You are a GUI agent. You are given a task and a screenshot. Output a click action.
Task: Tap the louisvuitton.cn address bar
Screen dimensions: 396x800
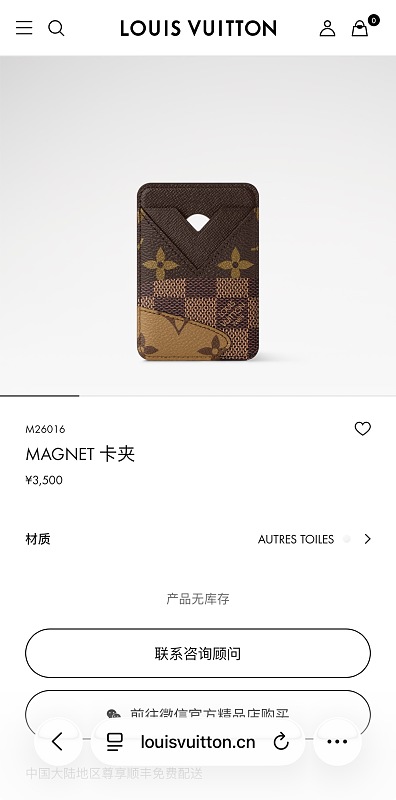(198, 741)
